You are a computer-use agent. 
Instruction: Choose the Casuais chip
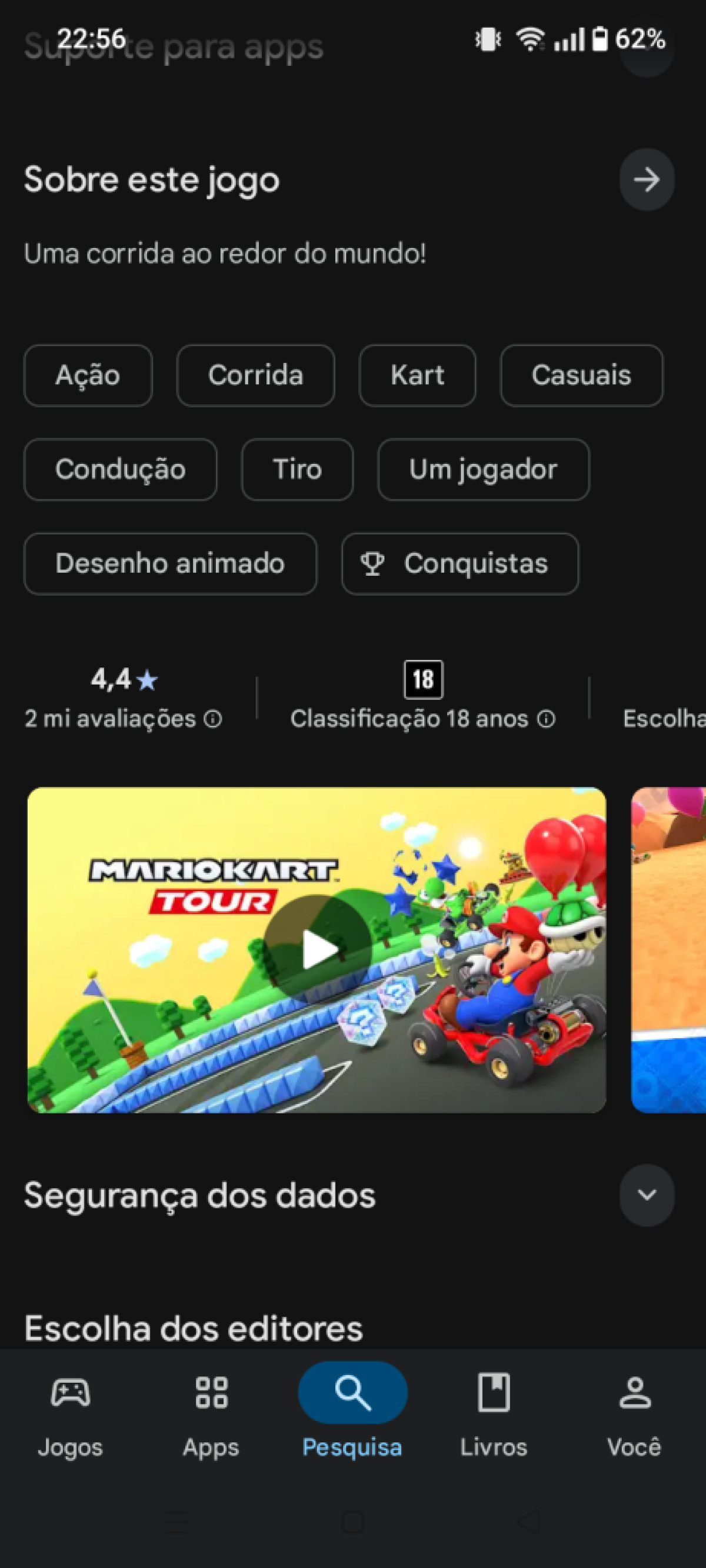(581, 375)
